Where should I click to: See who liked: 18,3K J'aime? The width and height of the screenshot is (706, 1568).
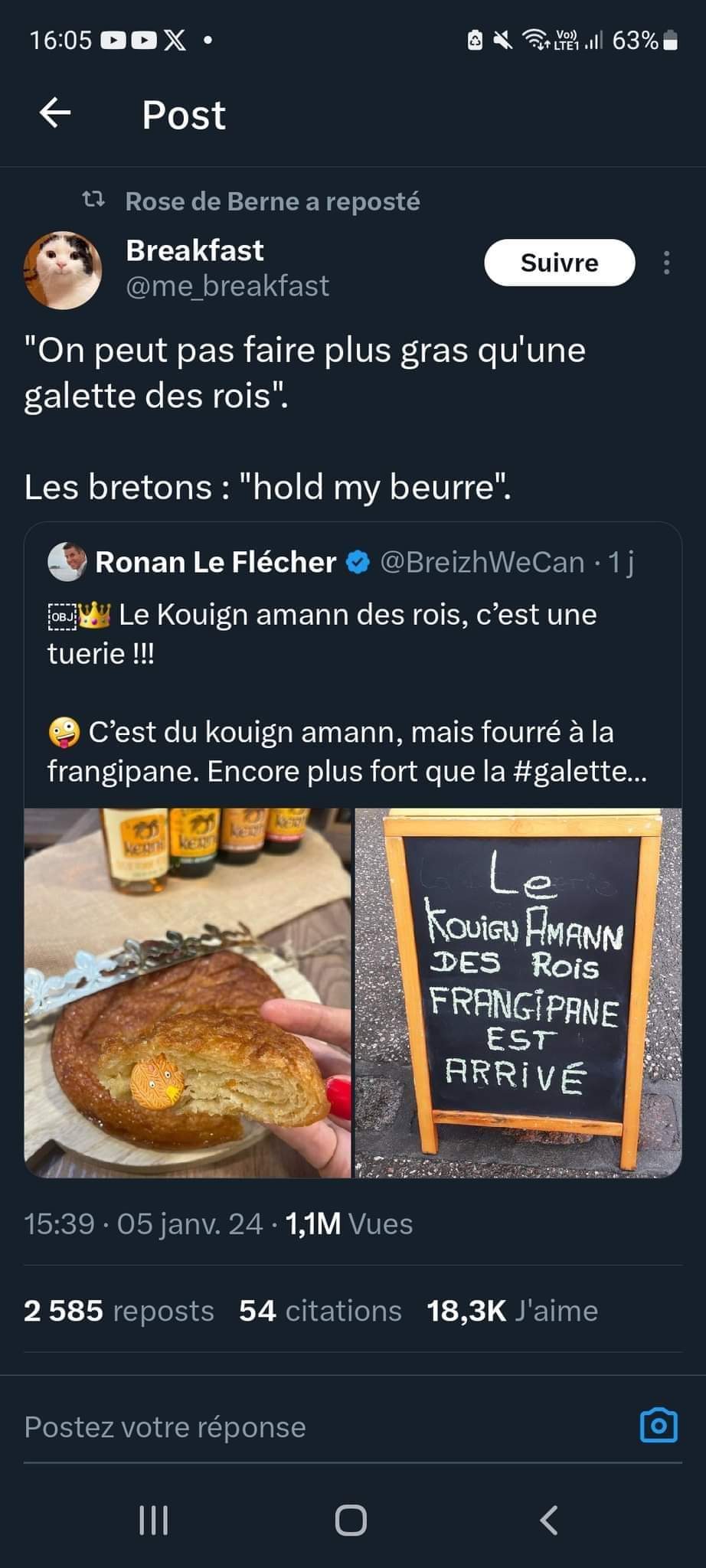[x=512, y=1311]
